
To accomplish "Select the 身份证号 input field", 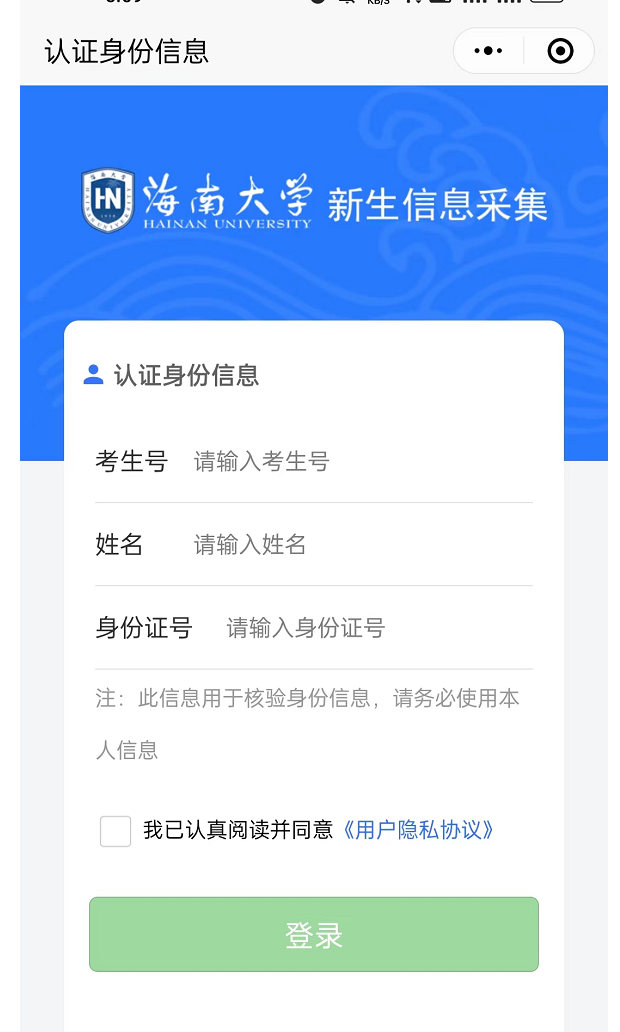I will (x=375, y=628).
